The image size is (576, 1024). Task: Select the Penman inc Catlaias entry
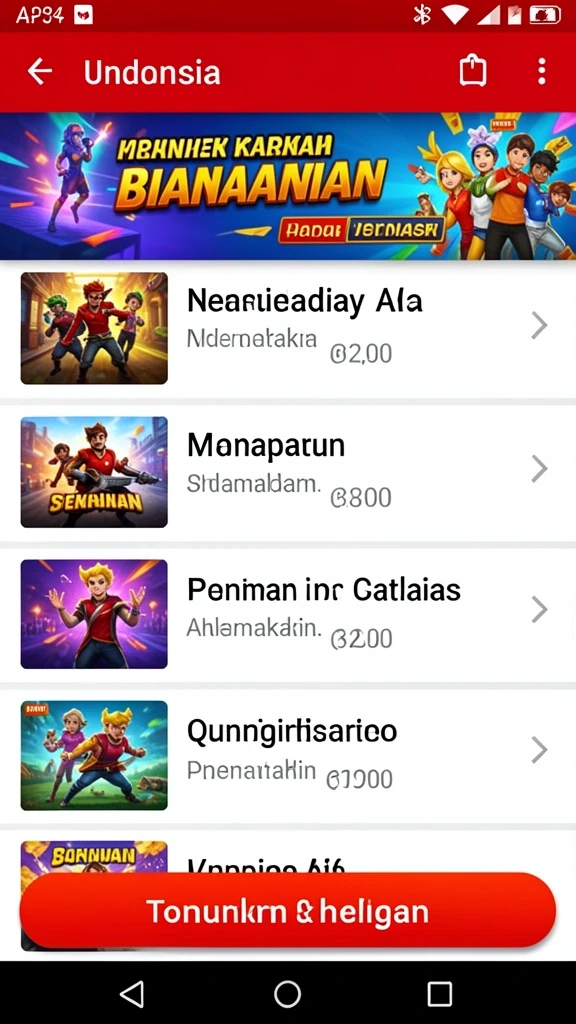pos(288,614)
